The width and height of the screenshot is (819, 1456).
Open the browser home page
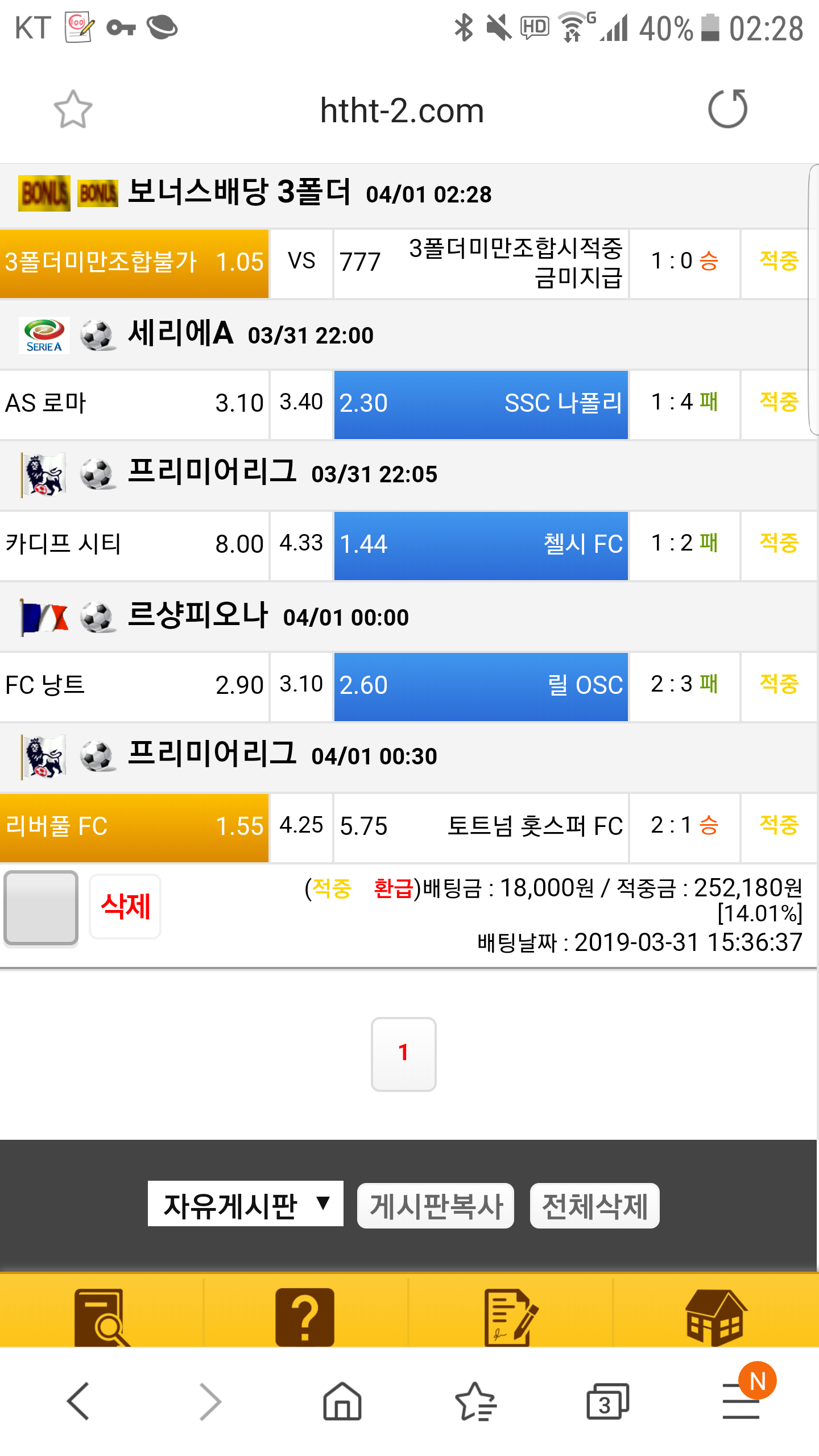[x=342, y=1401]
